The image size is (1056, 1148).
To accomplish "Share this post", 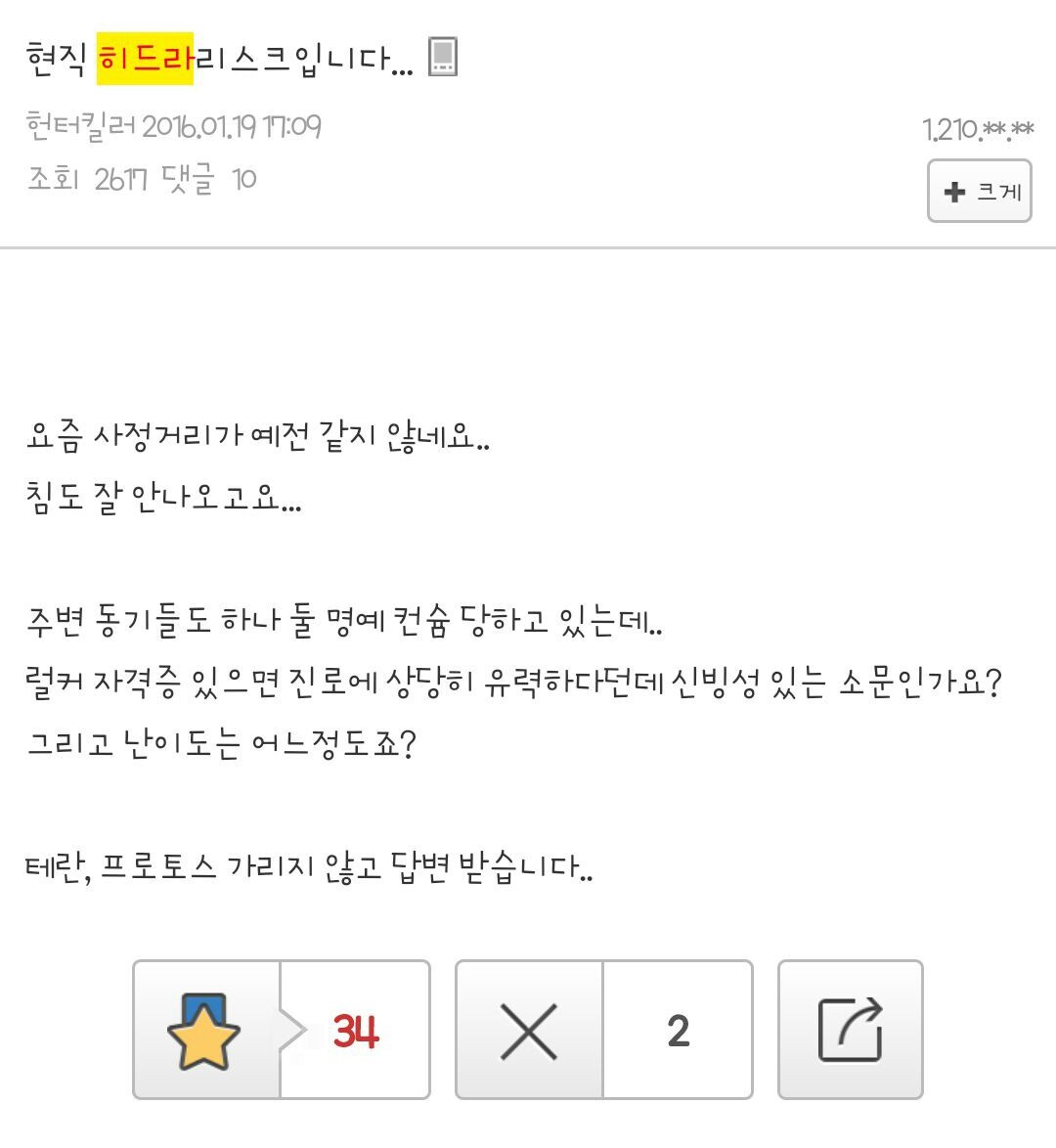I will point(850,1030).
